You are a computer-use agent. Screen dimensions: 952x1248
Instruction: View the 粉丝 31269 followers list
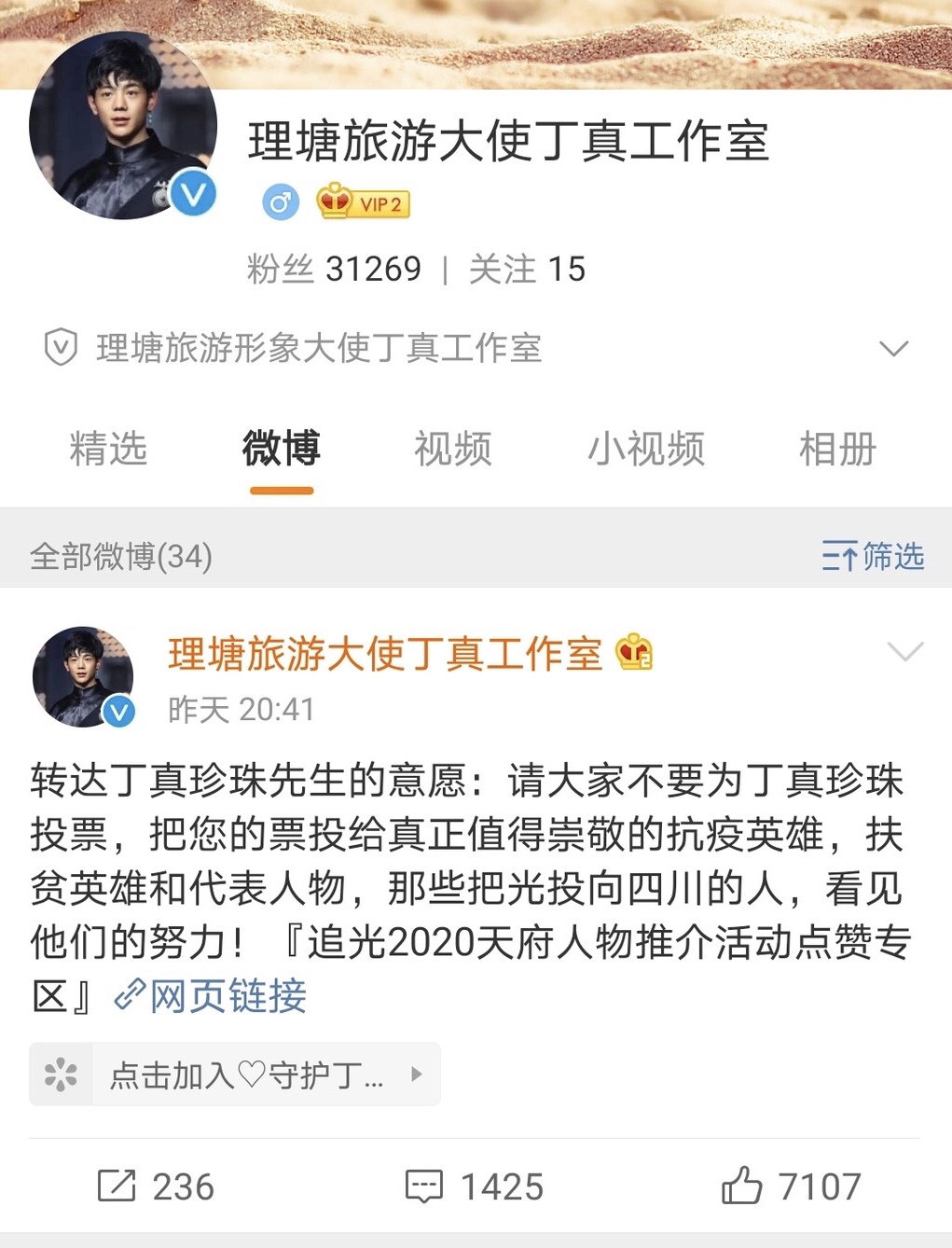click(334, 270)
